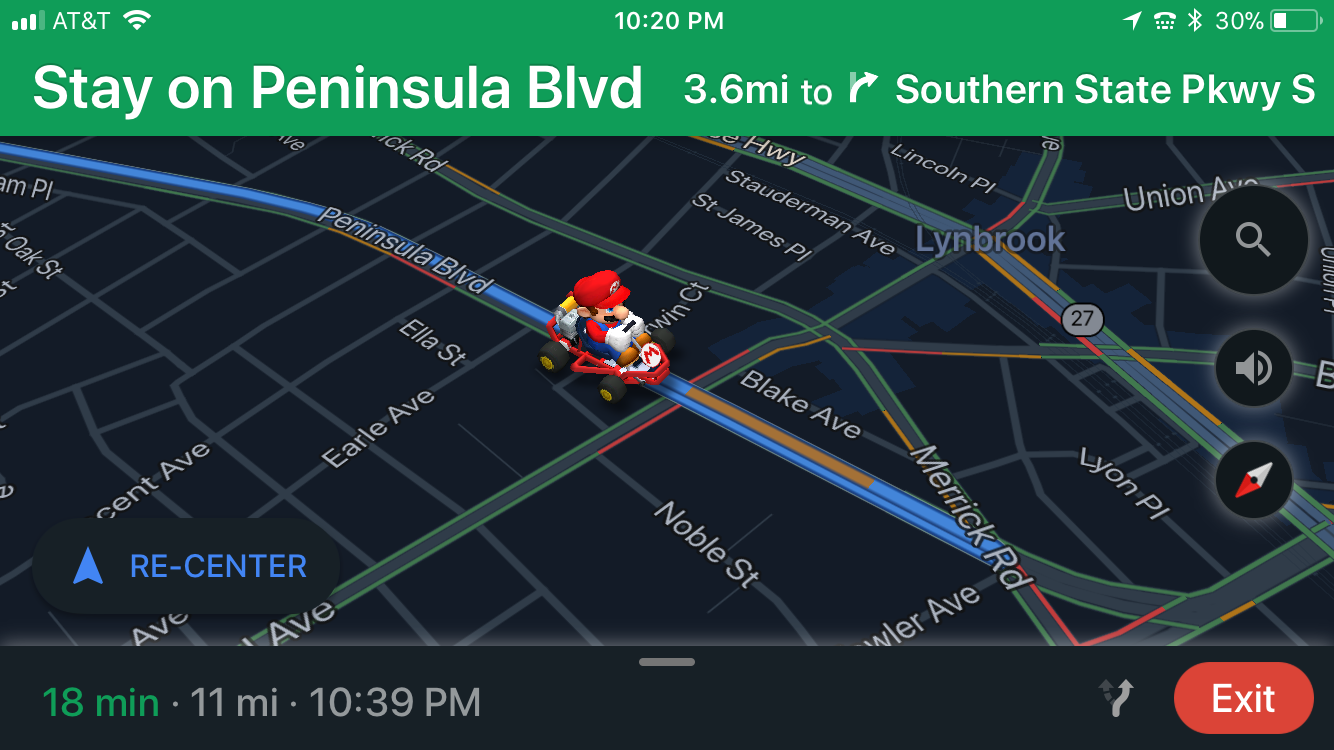Toggle voice guidance sound

[1253, 368]
